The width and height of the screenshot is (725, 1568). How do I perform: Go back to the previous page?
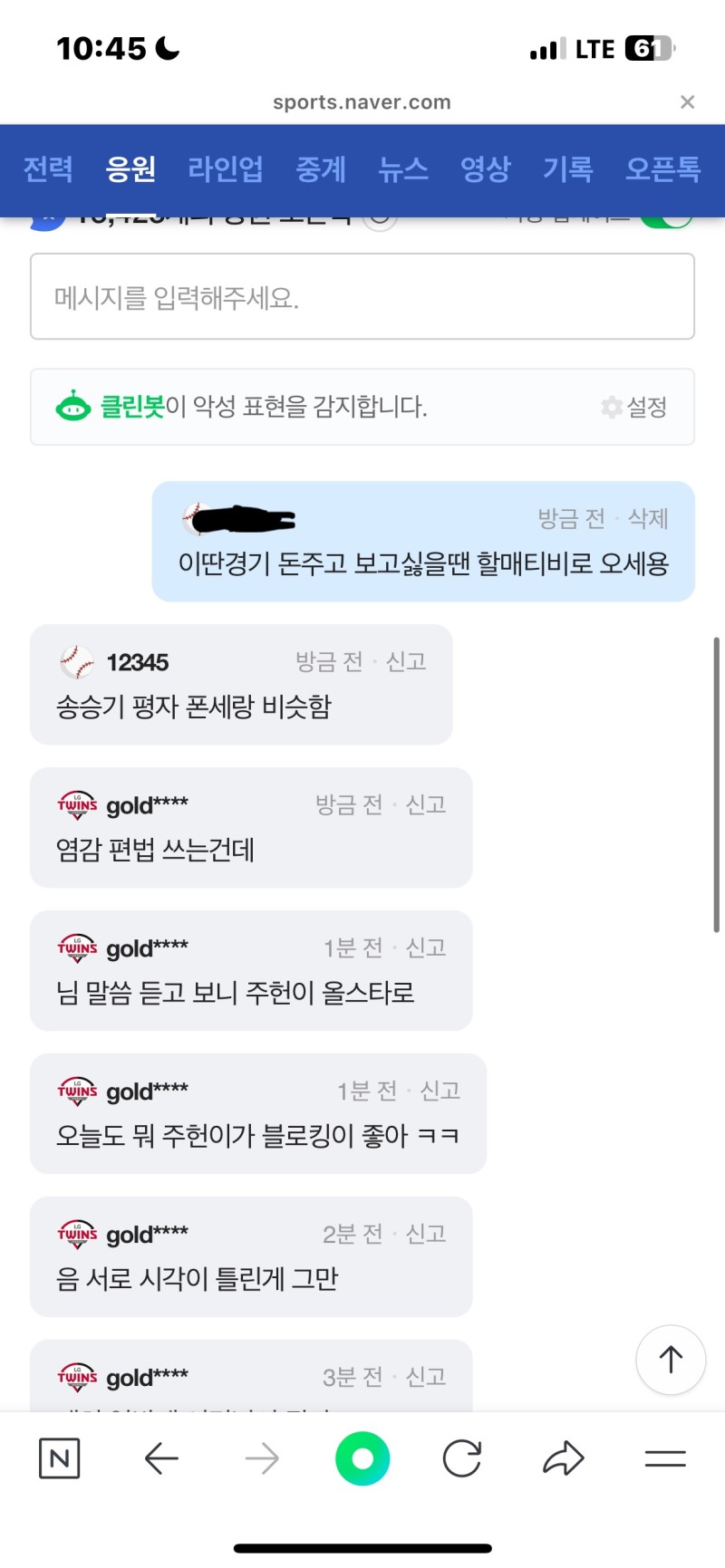click(161, 1458)
